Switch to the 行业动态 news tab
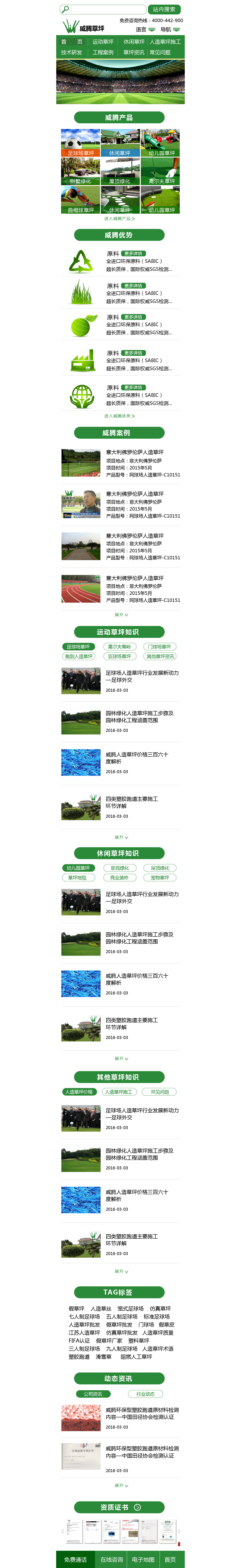This screenshot has height=1568, width=241. point(145,1394)
